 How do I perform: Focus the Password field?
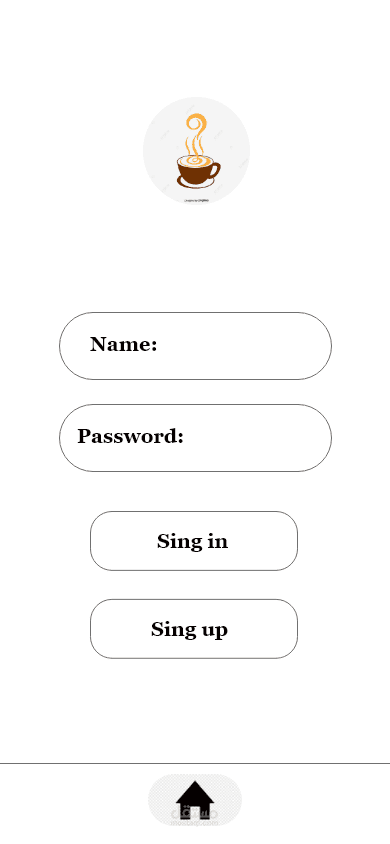pyautogui.click(x=195, y=438)
